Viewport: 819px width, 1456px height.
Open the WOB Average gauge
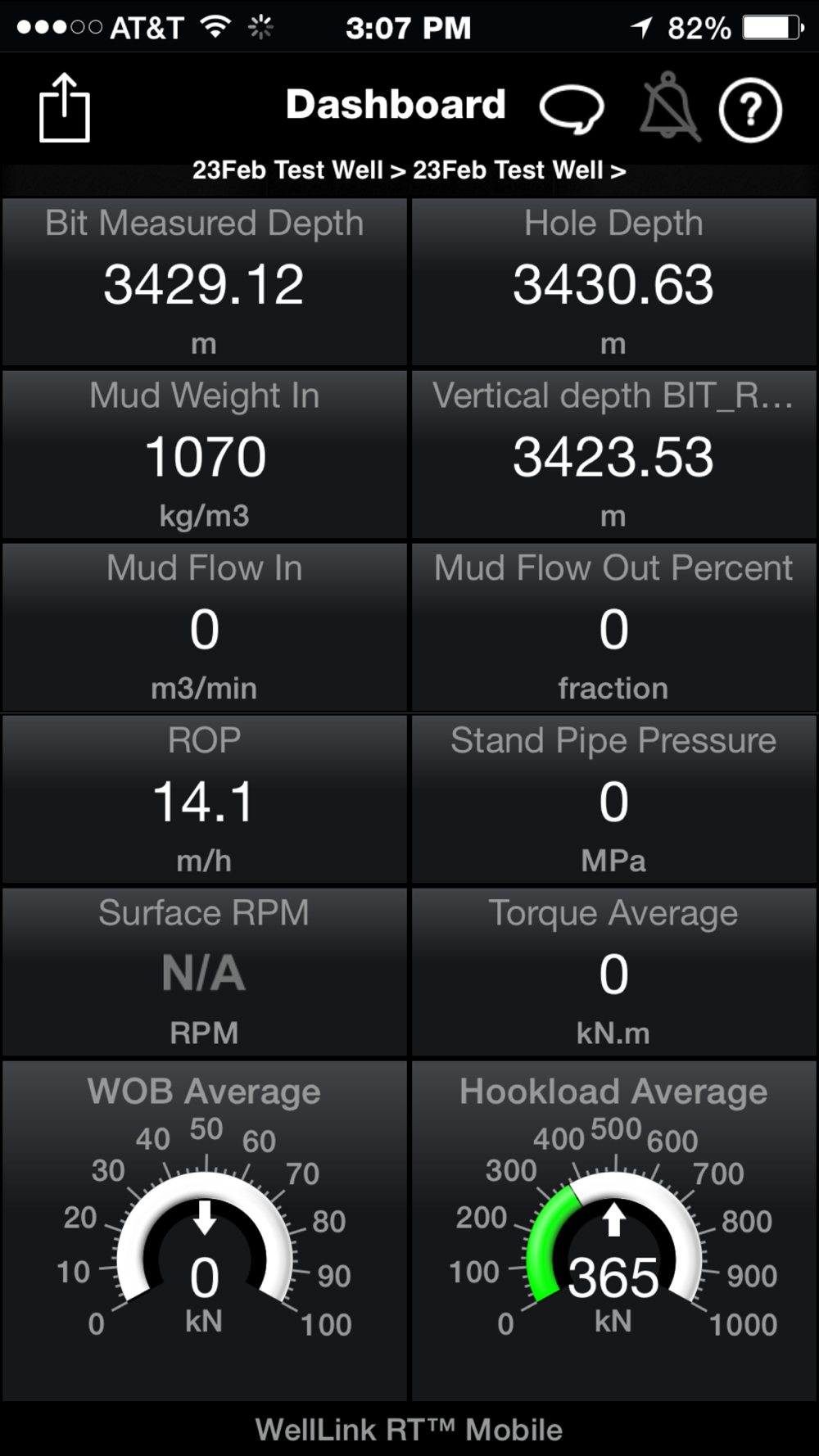pos(205,1230)
